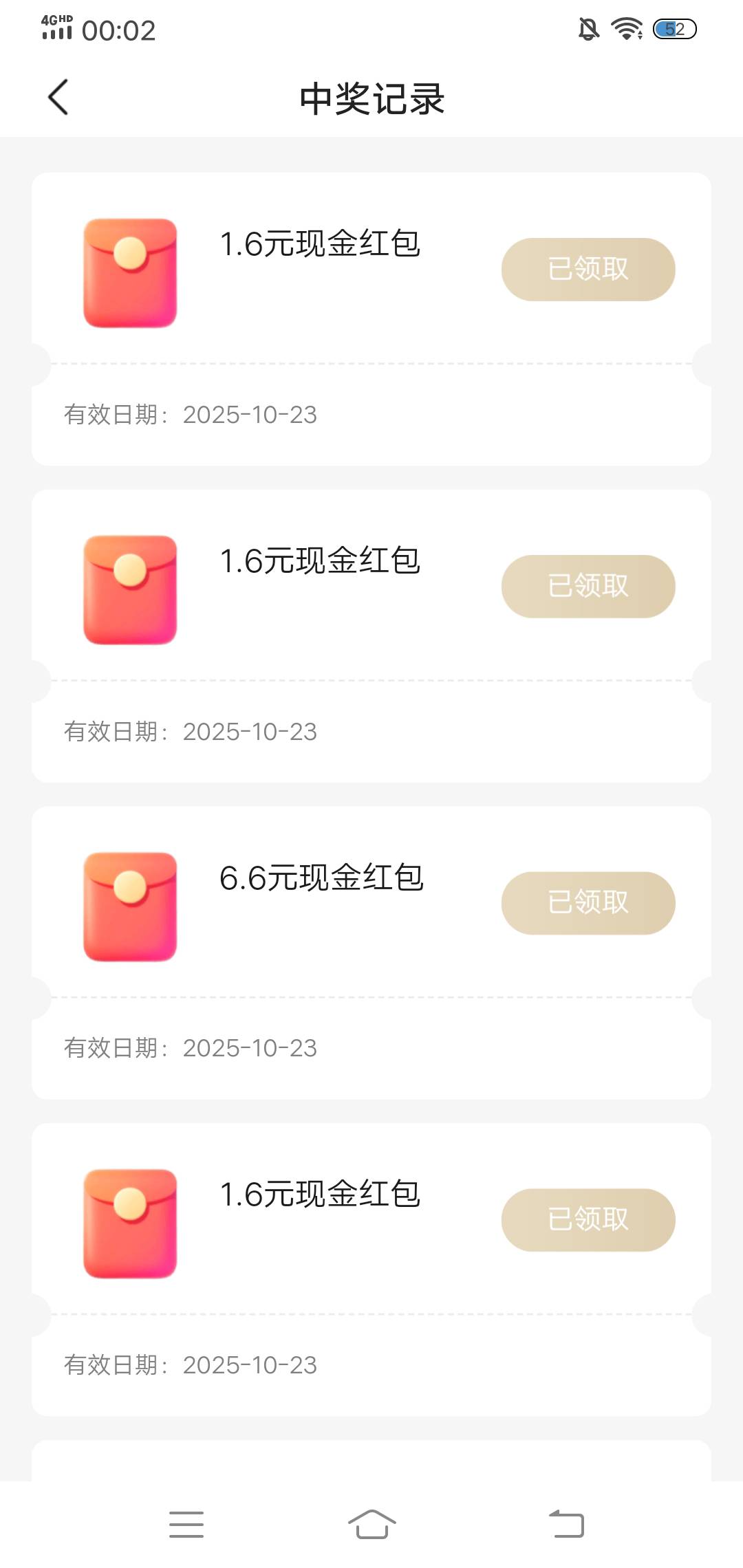The image size is (743, 1568).
Task: Open the system recent apps menu
Action: (186, 1524)
